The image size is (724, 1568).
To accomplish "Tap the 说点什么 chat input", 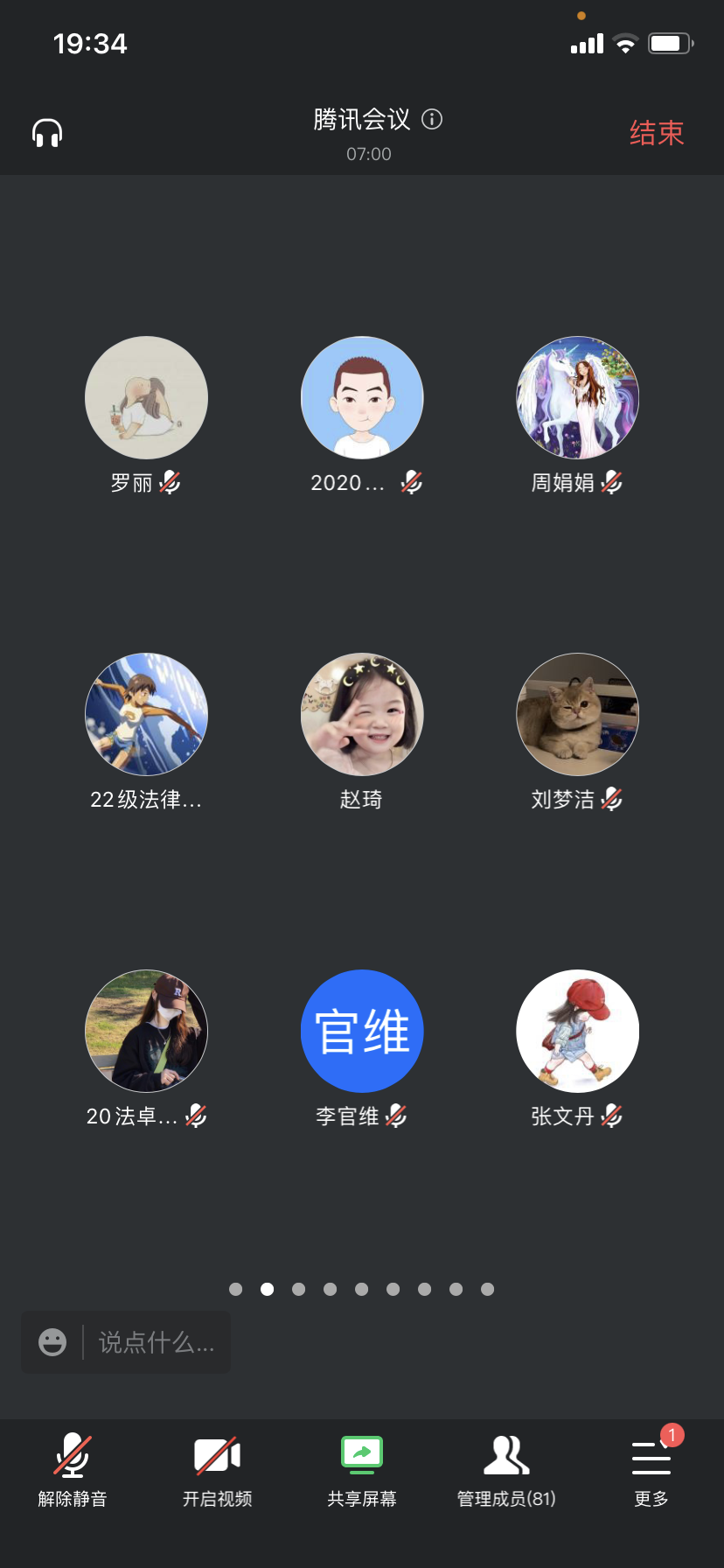I will click(157, 1342).
